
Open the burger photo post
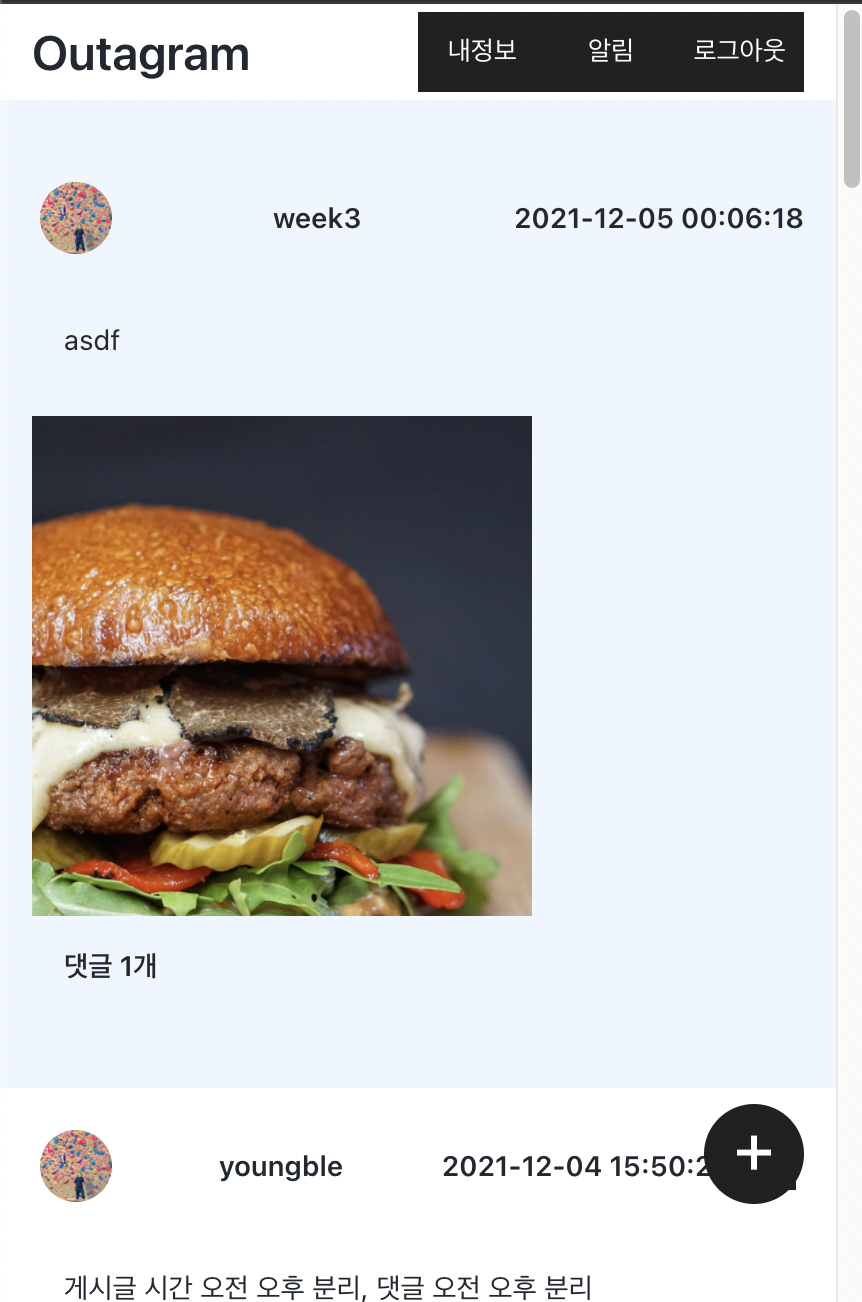(x=282, y=665)
